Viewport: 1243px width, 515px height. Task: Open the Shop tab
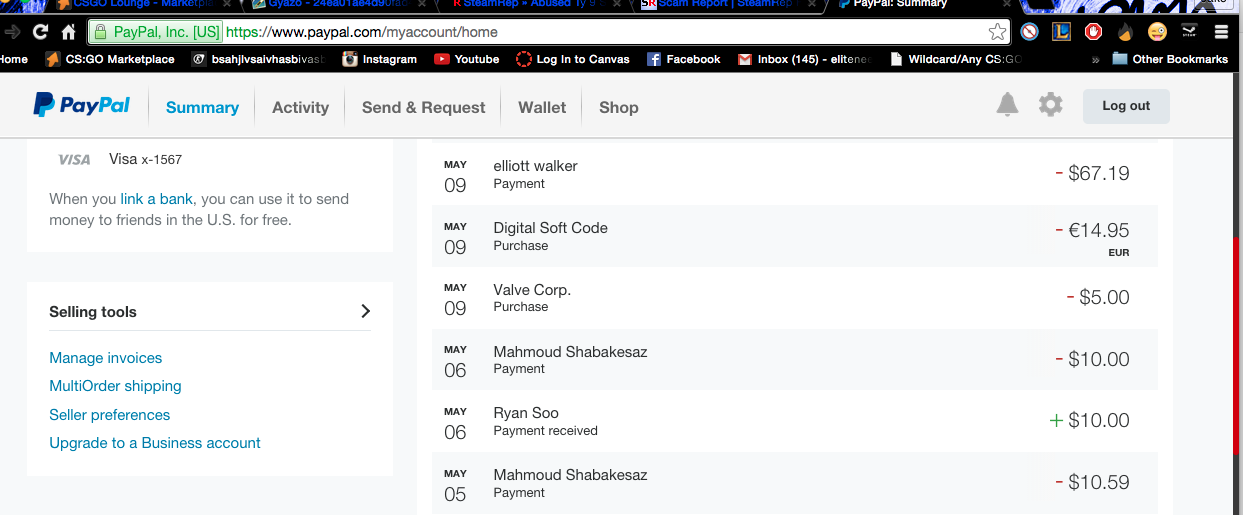click(x=618, y=107)
